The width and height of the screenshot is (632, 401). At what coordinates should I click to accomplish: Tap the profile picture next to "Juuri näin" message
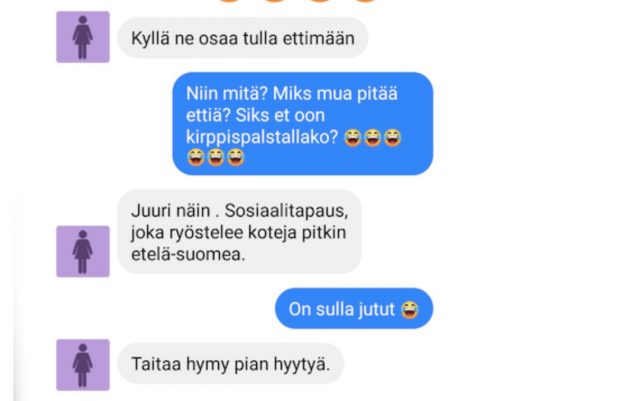[83, 251]
